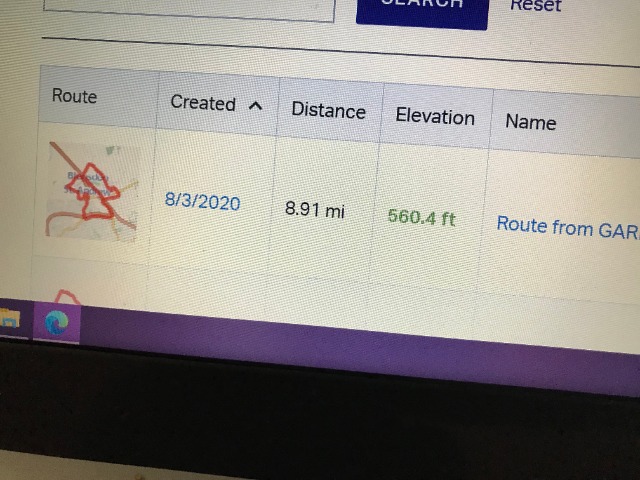Sort the table by Elevation
The image size is (640, 480).
[x=435, y=116]
